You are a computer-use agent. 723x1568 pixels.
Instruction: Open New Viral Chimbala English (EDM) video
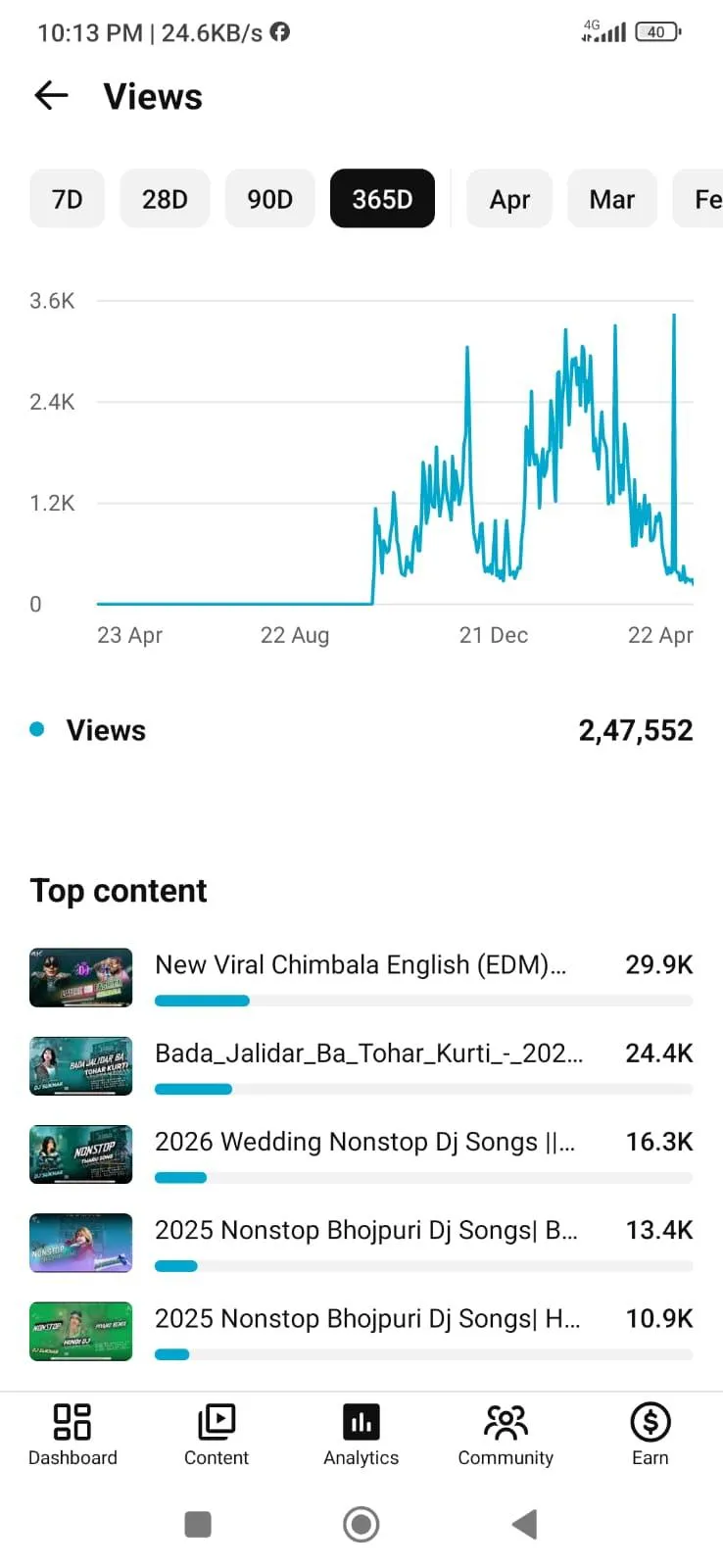coord(361,966)
